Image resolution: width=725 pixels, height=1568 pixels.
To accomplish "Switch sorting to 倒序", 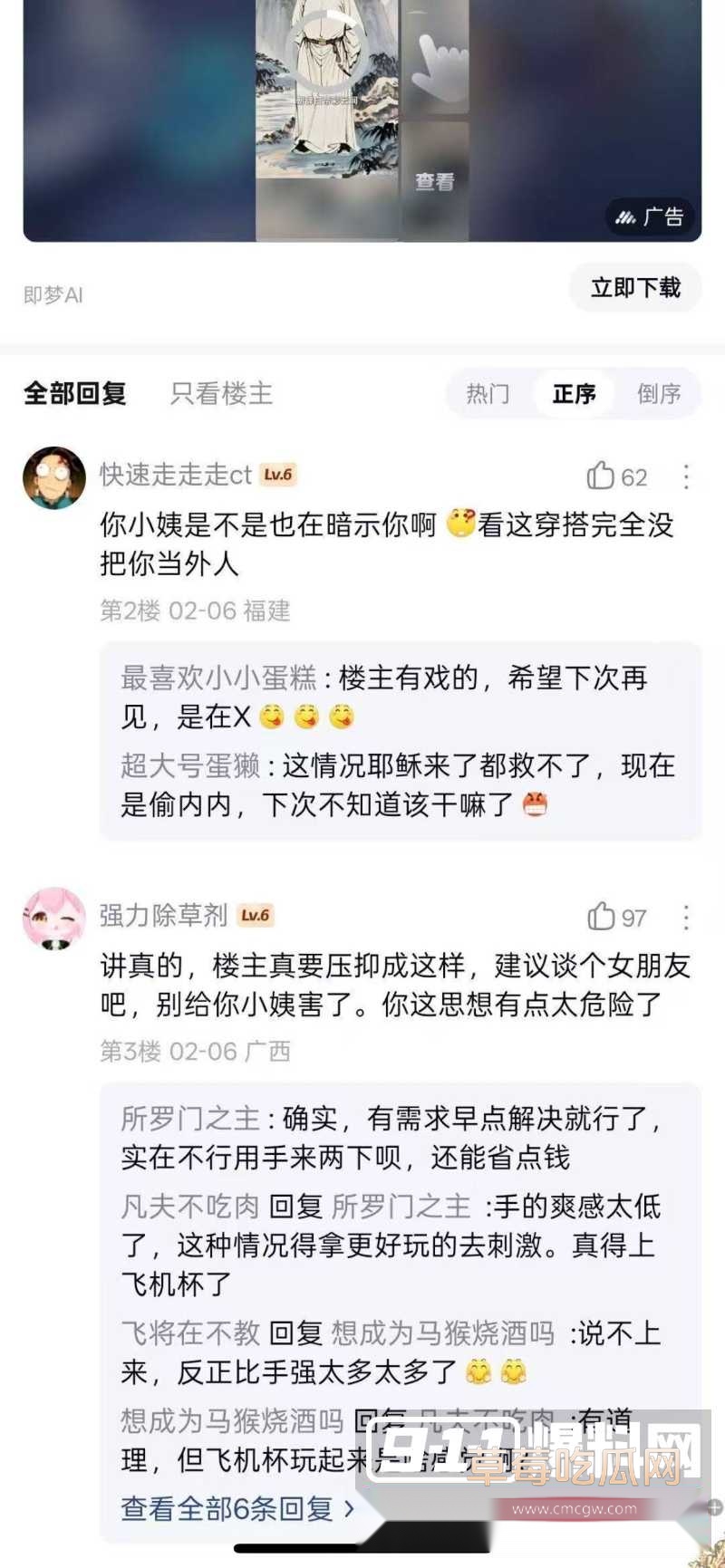I will (658, 394).
